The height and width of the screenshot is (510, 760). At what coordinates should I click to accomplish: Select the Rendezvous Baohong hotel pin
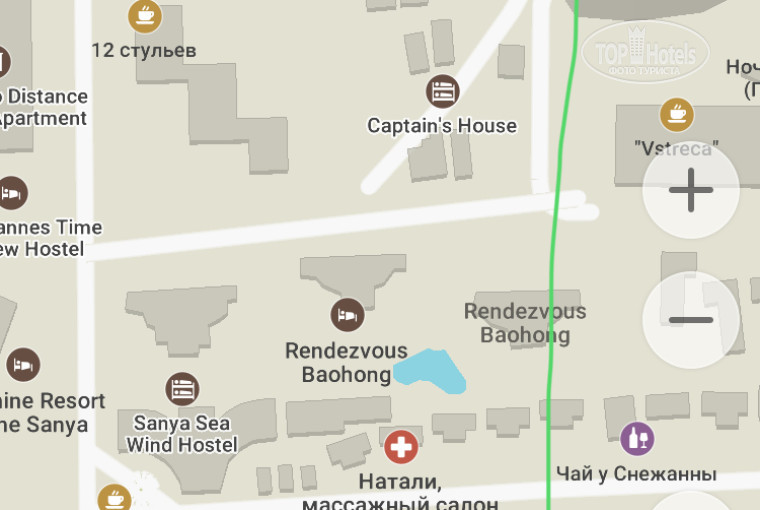coord(347,315)
